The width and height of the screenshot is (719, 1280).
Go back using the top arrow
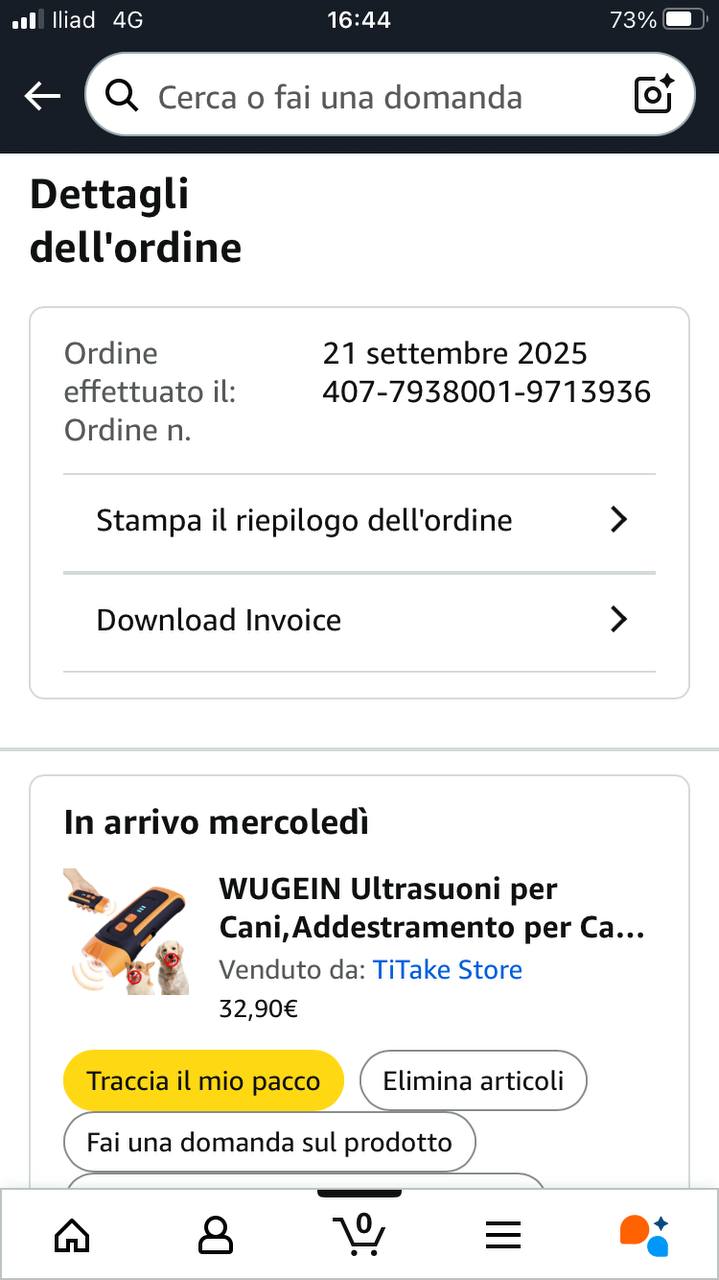pyautogui.click(x=42, y=97)
